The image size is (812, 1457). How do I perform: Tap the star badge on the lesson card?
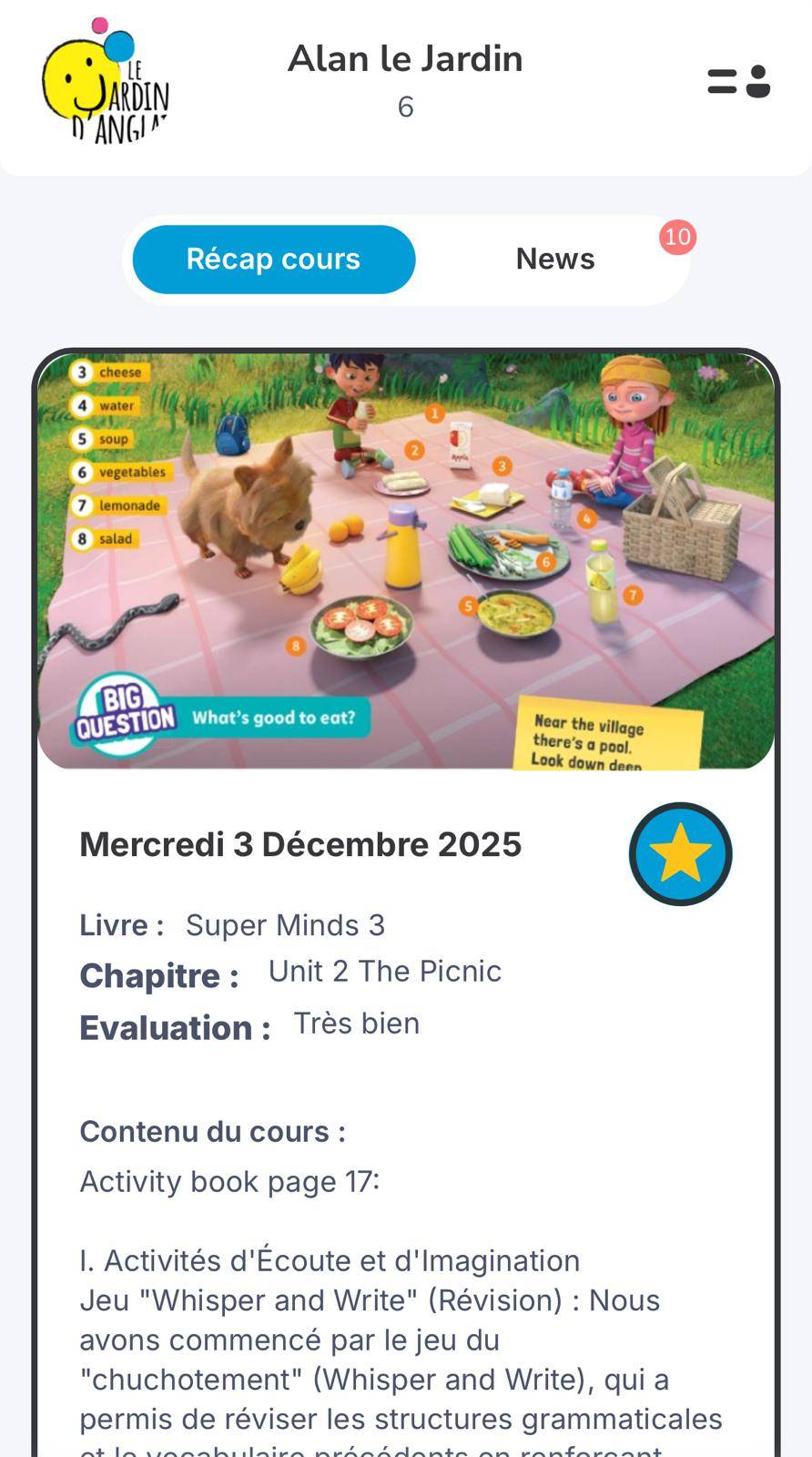click(680, 854)
